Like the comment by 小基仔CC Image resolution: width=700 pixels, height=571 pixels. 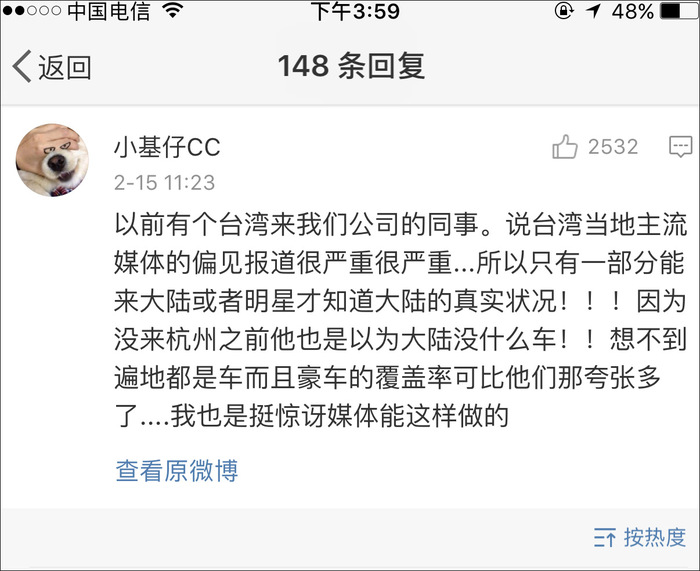point(566,147)
